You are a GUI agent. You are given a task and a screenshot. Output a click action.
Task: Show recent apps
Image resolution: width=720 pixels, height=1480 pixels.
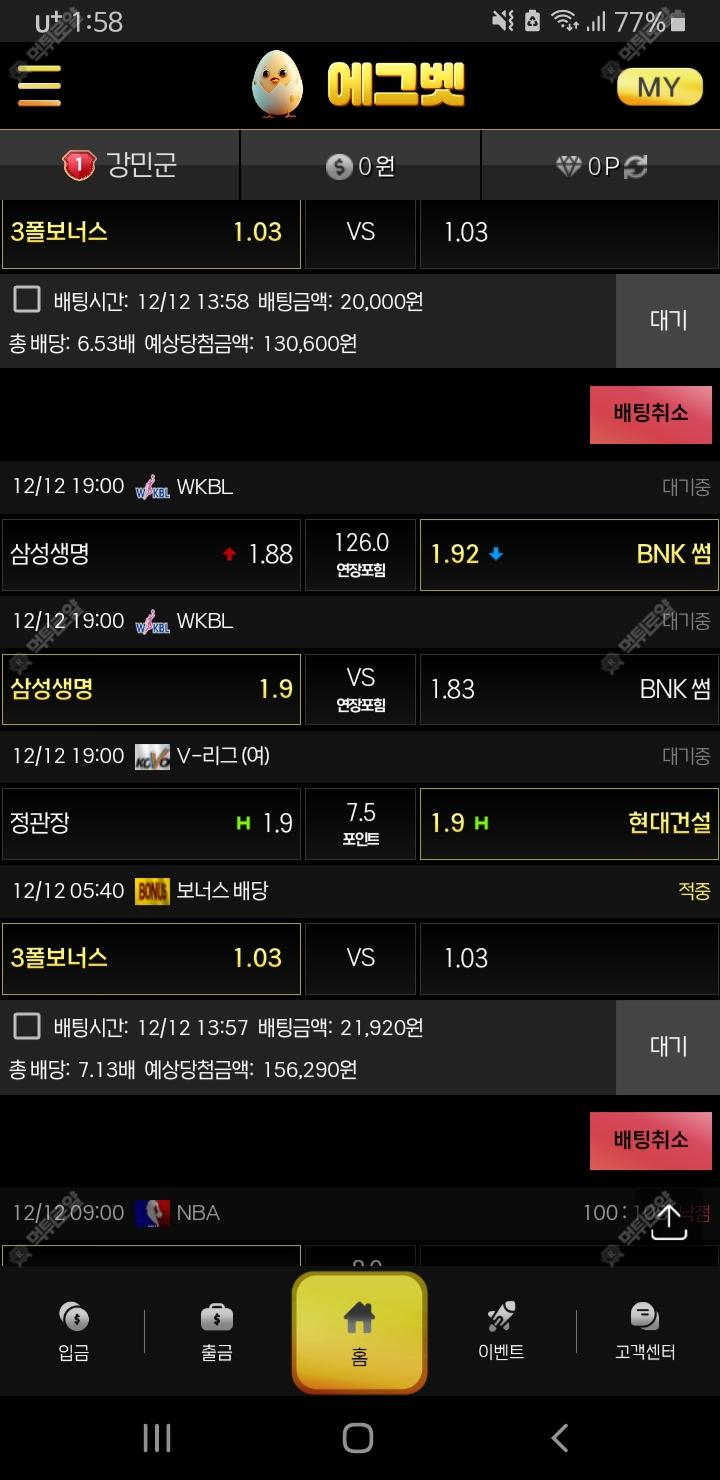157,1438
